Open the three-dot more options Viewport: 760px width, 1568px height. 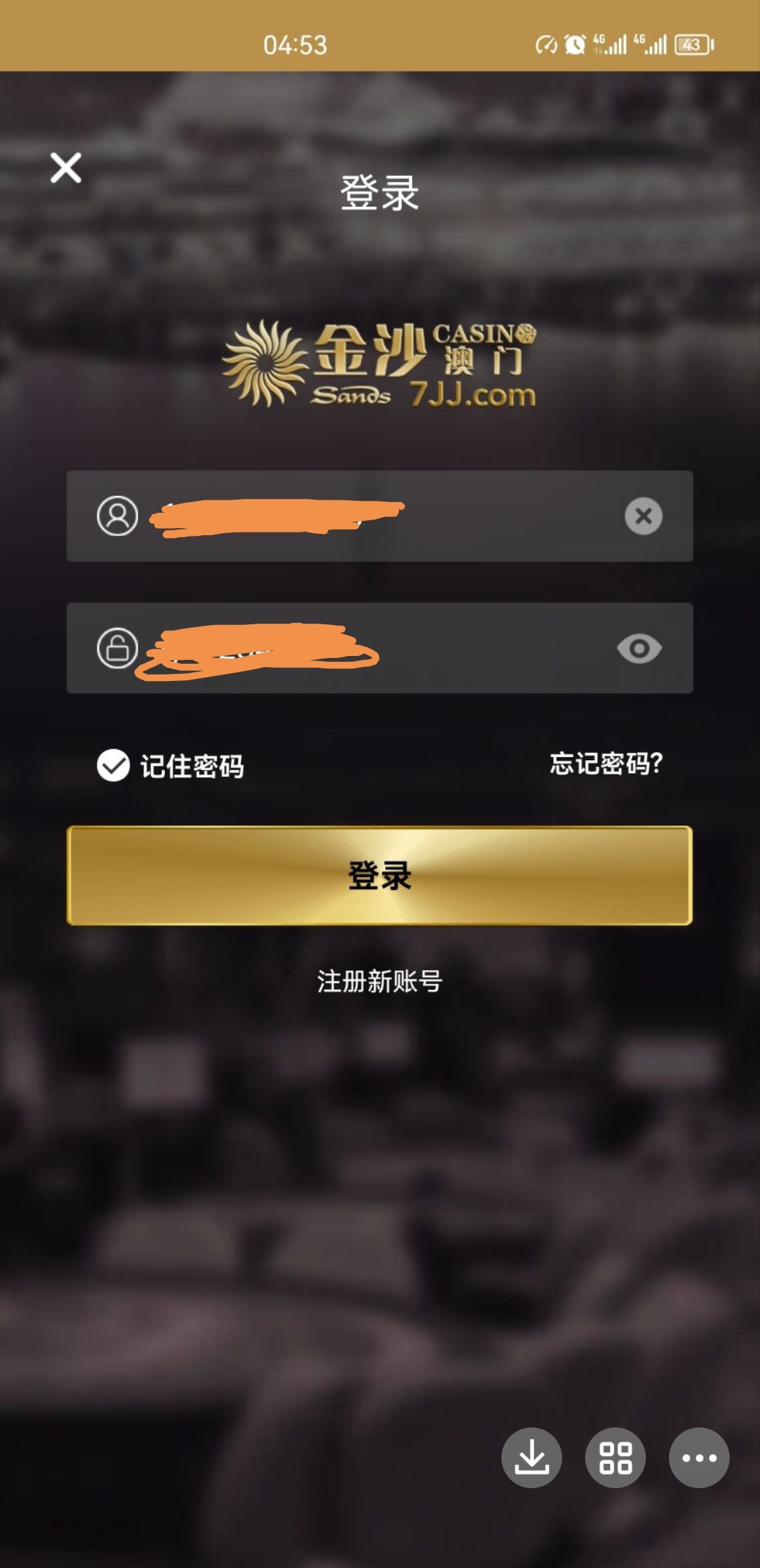coord(699,1457)
